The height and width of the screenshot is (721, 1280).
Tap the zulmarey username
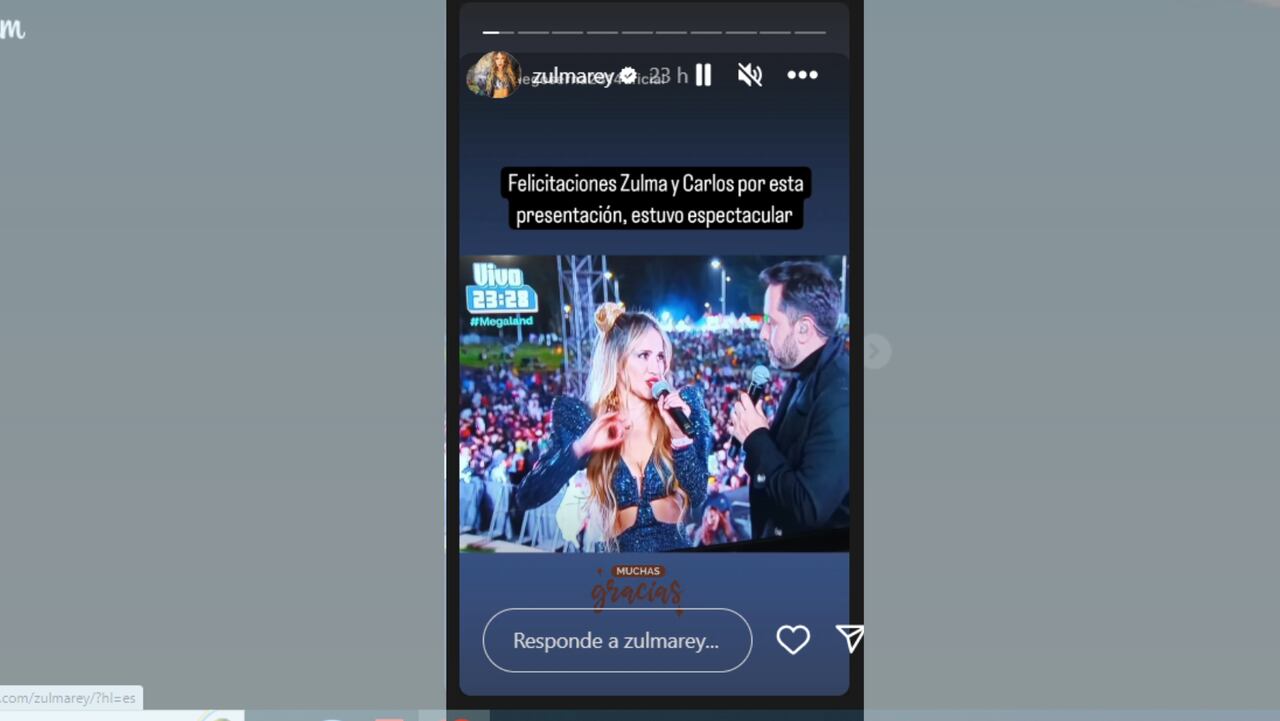pyautogui.click(x=572, y=76)
